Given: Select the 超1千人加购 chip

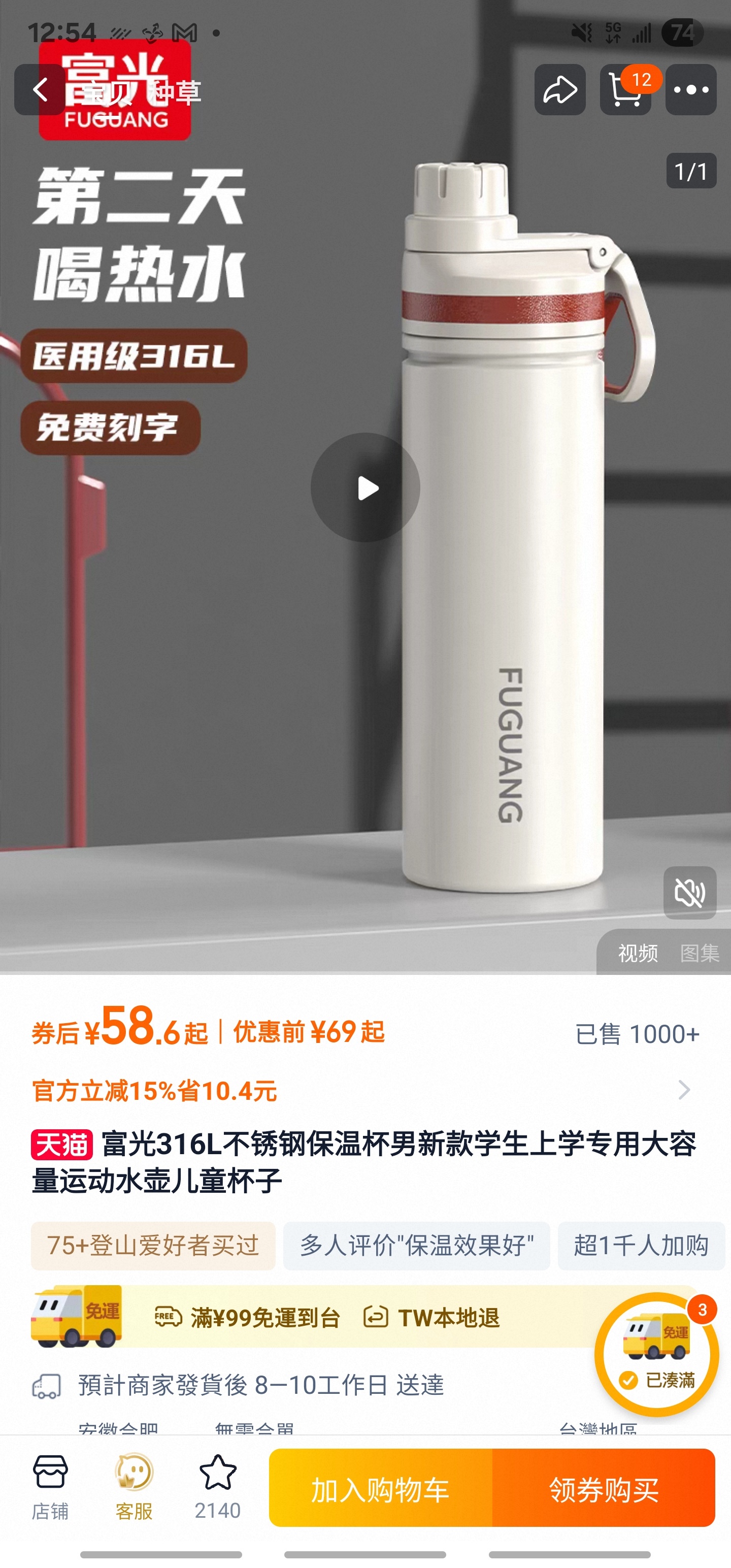Looking at the screenshot, I should click(x=640, y=1246).
